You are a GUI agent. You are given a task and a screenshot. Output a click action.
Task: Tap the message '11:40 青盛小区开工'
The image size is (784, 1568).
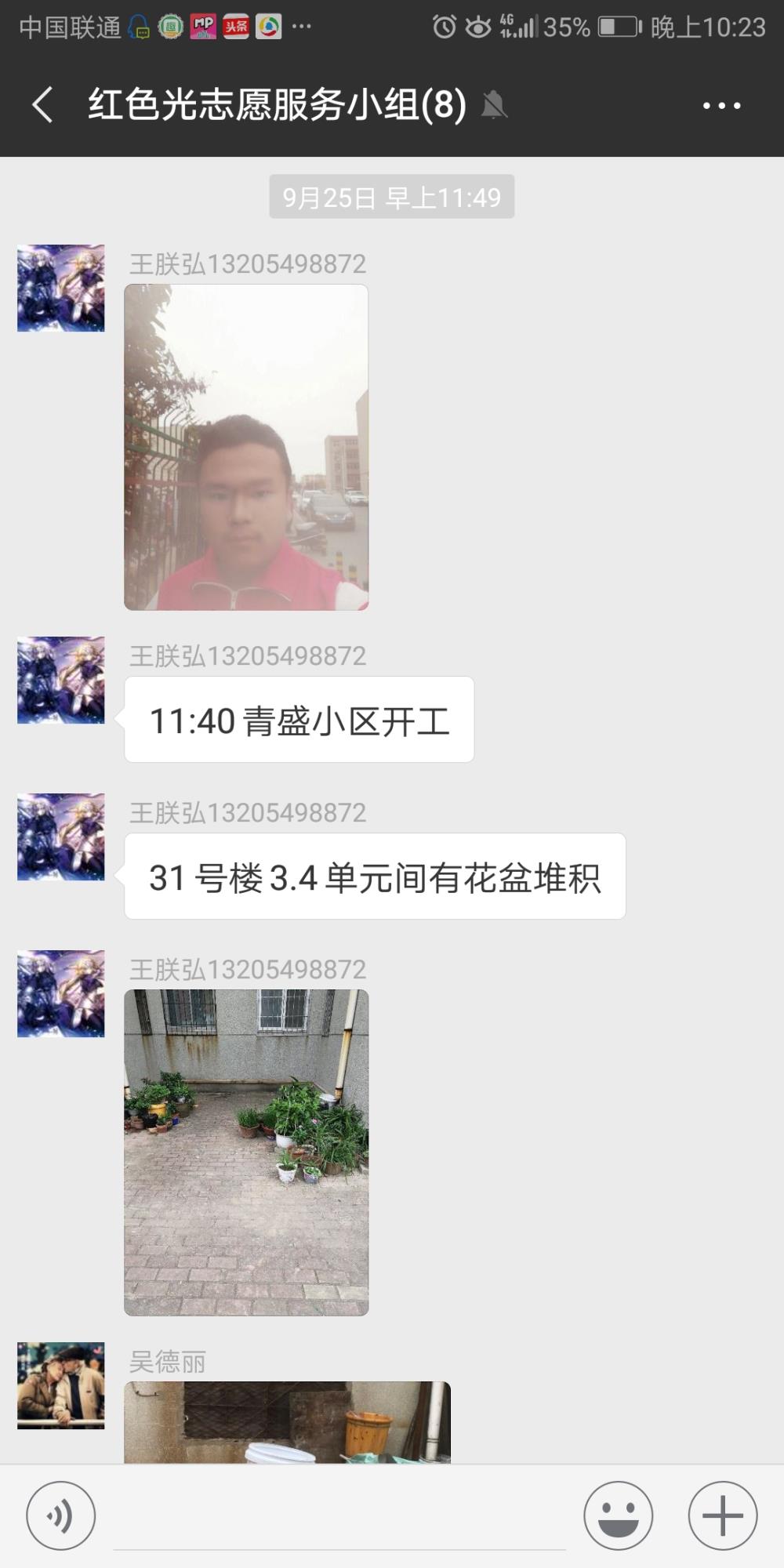coord(299,720)
